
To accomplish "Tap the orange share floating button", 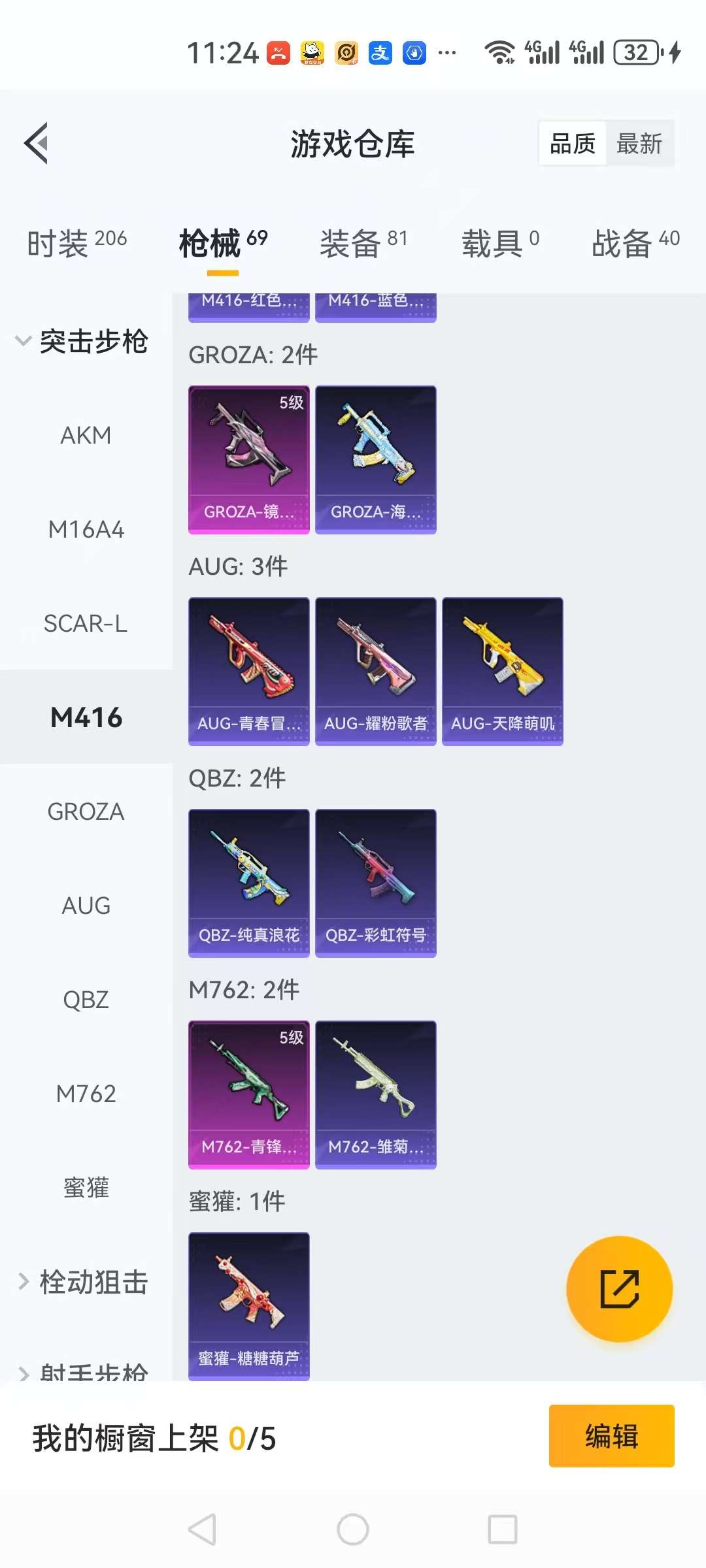I will tap(619, 1289).
